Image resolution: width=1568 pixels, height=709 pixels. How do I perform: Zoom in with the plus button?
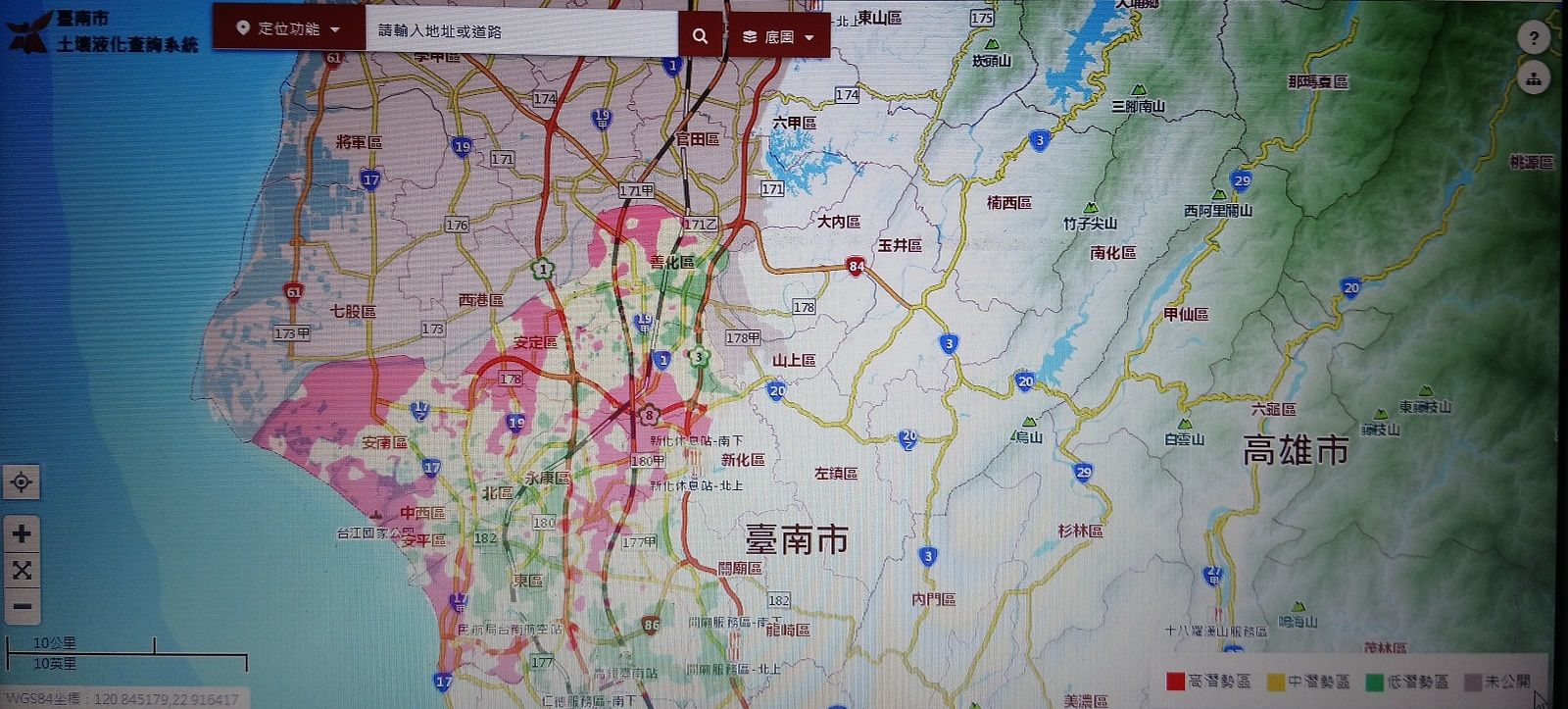point(22,534)
